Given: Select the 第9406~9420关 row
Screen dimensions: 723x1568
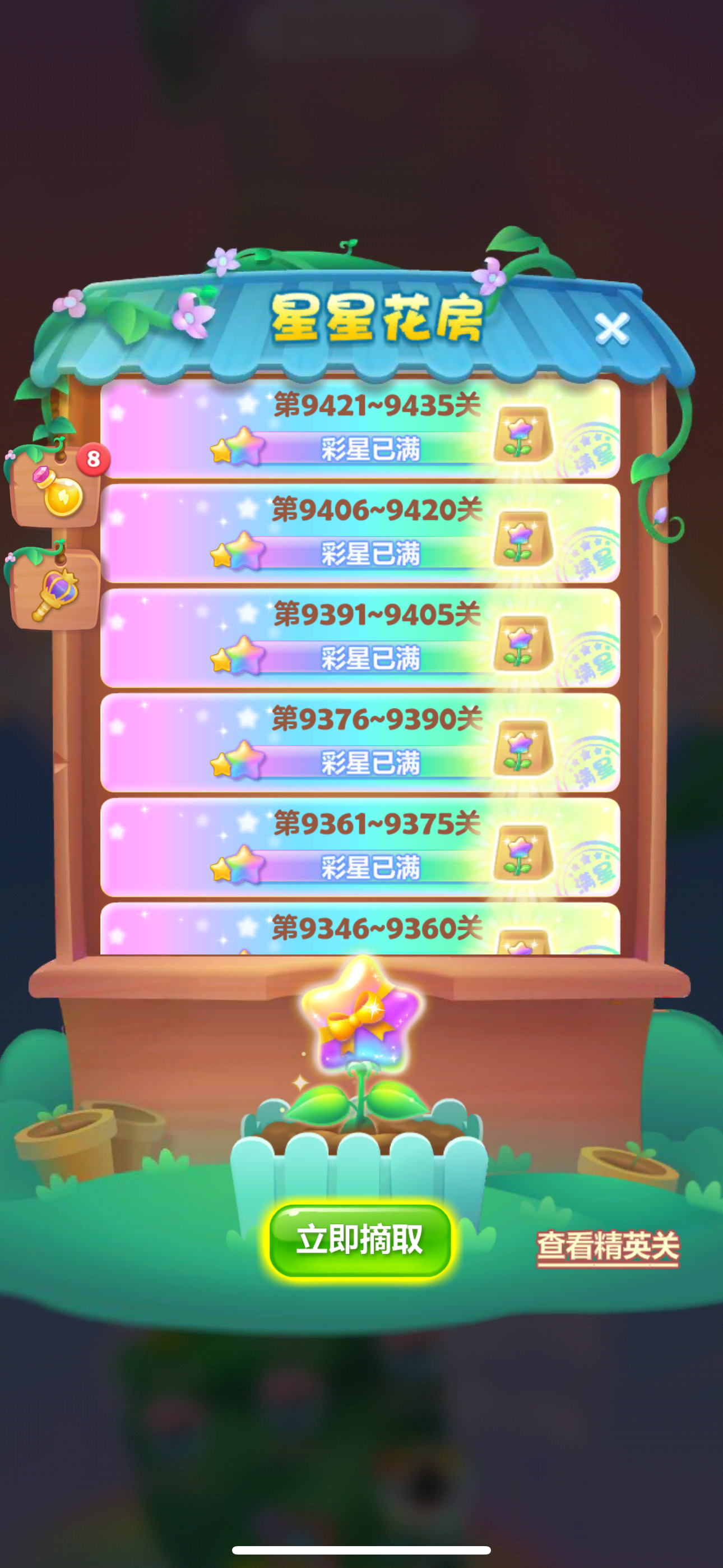Looking at the screenshot, I should [360, 534].
